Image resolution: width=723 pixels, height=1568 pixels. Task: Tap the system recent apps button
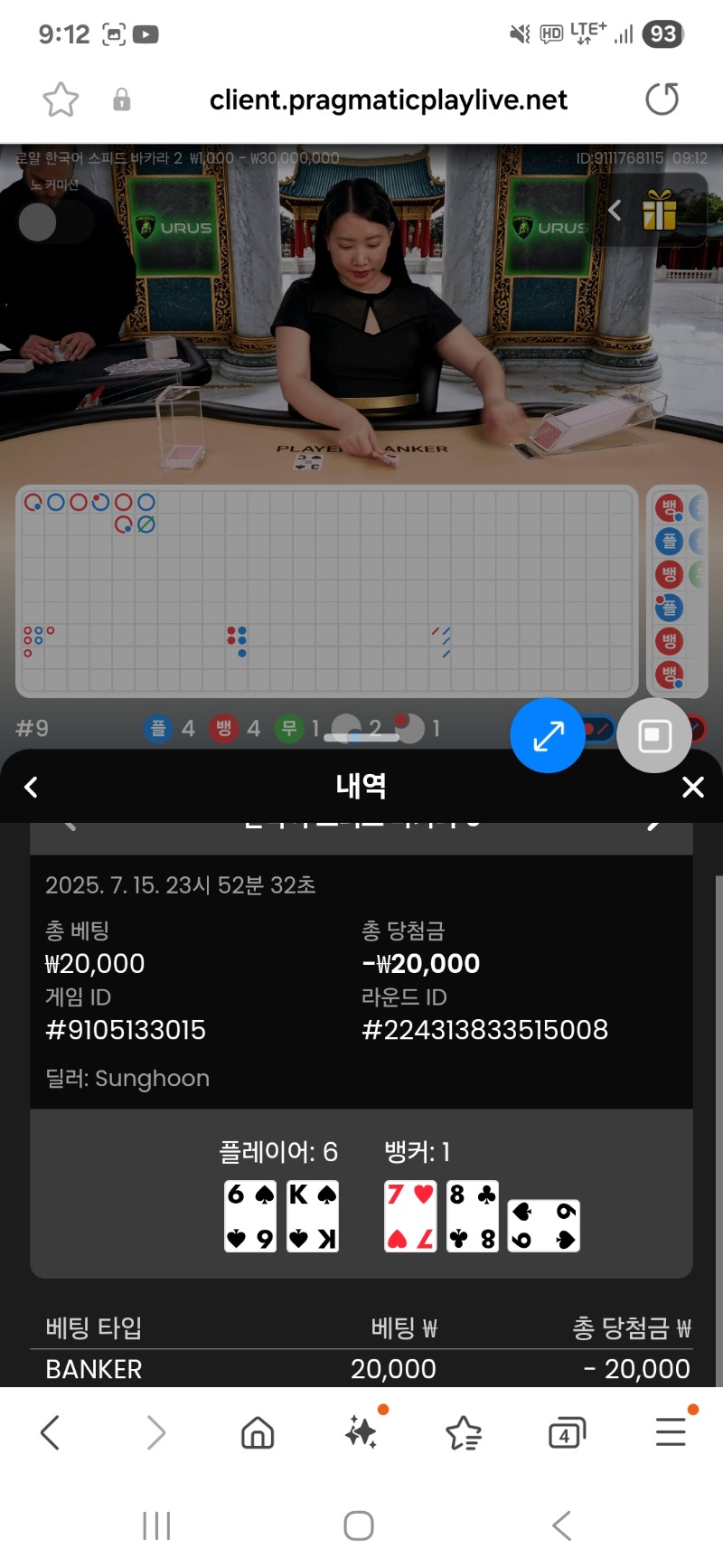click(x=156, y=1525)
